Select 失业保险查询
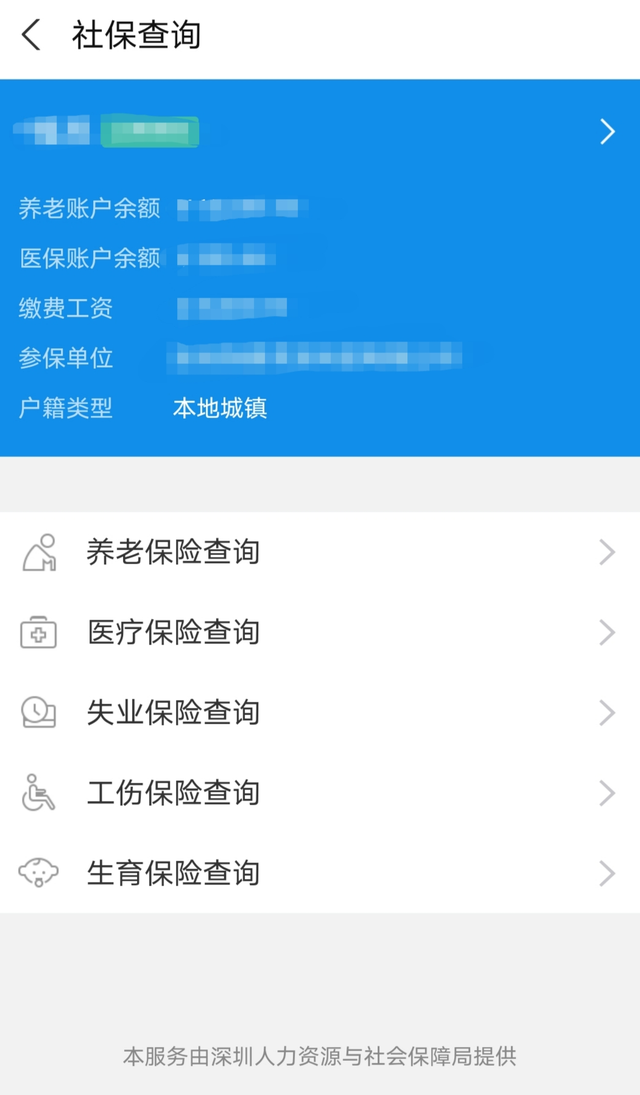 coord(320,713)
